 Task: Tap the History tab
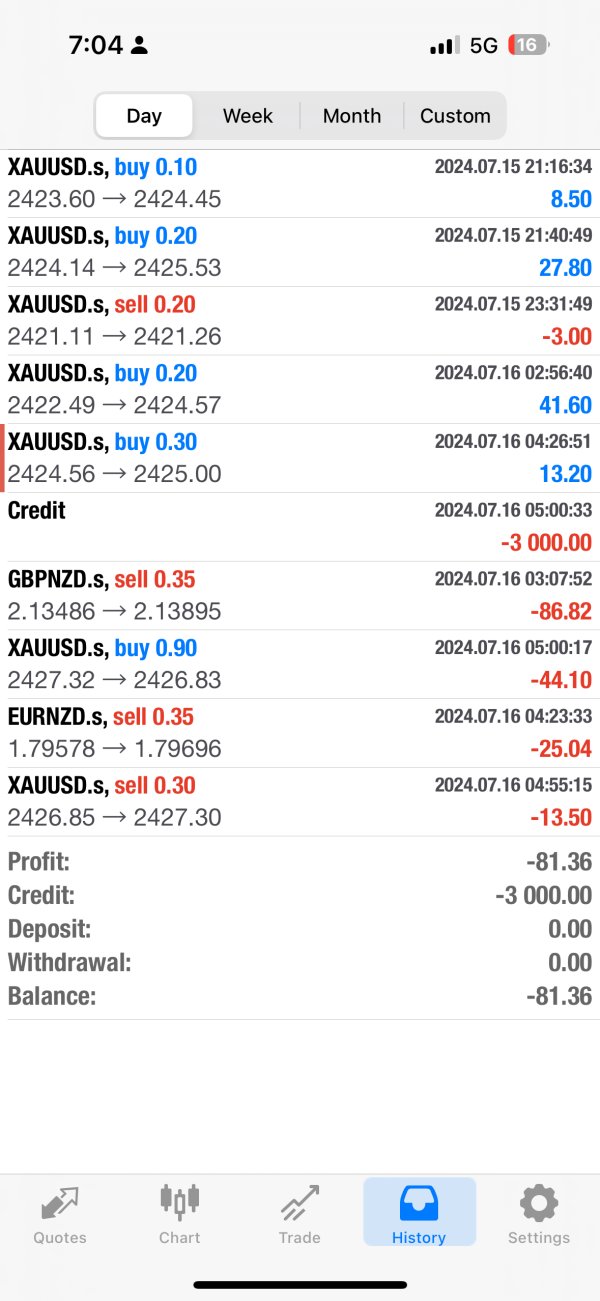(x=419, y=1212)
